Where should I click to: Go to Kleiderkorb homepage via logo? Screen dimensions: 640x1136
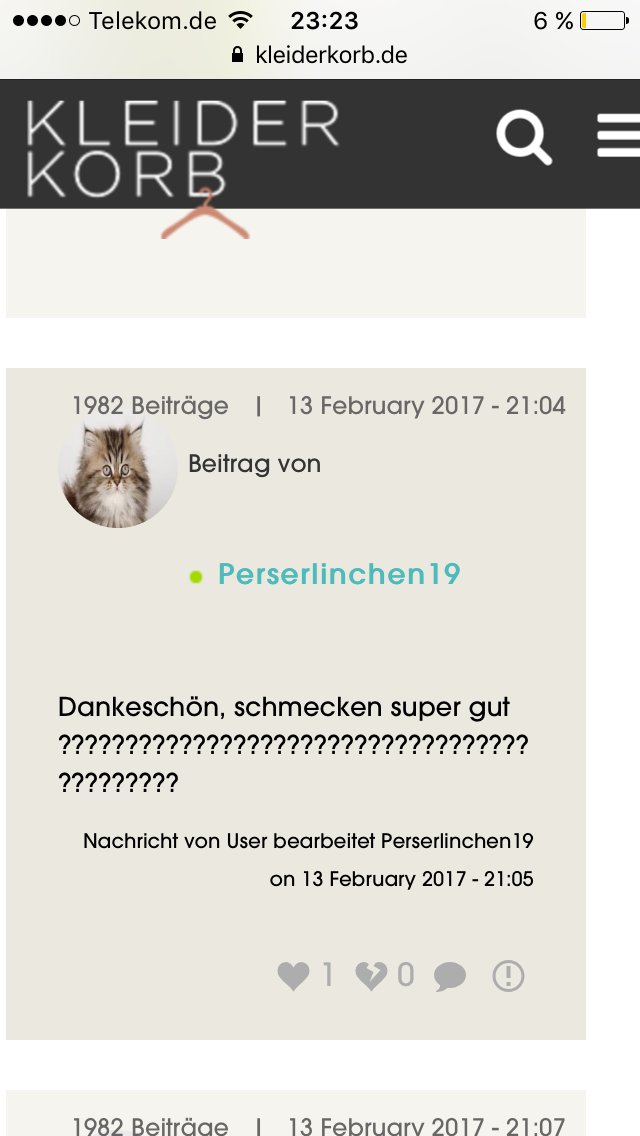(182, 150)
